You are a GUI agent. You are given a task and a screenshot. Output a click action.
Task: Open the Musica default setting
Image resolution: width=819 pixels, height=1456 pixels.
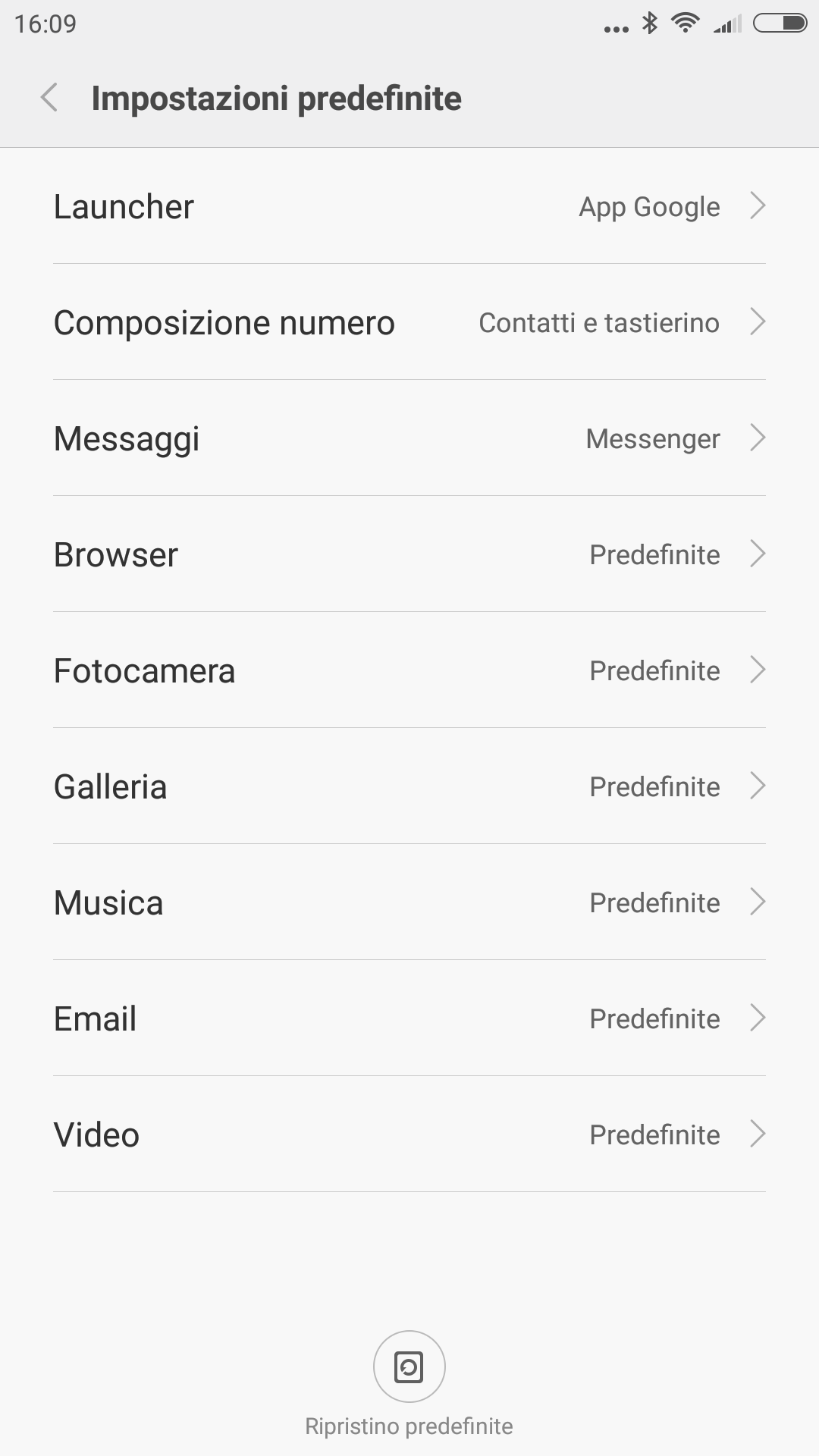409,902
